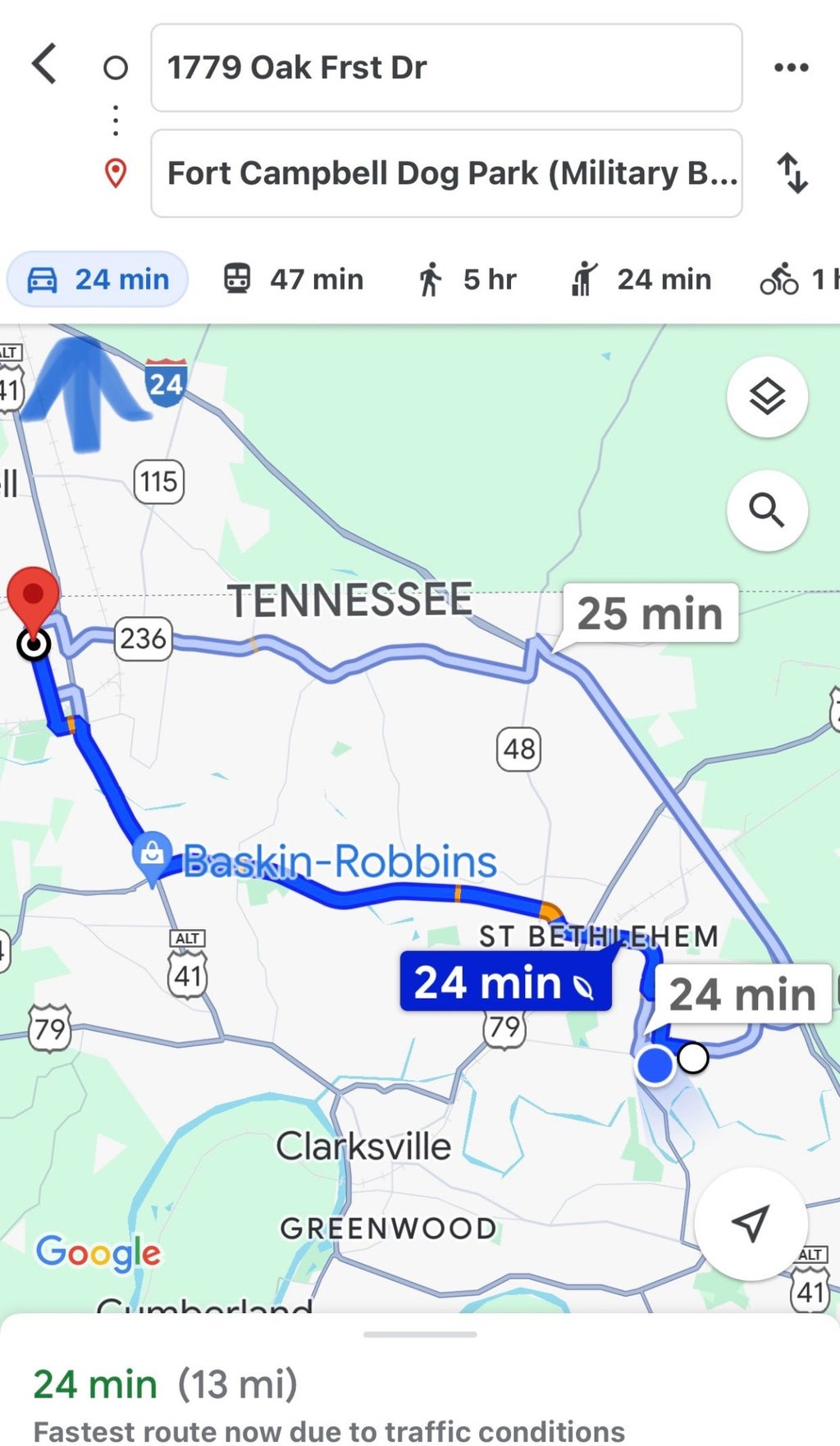This screenshot has width=840, height=1446.
Task: Select the 25 min alternate route
Action: click(651, 613)
